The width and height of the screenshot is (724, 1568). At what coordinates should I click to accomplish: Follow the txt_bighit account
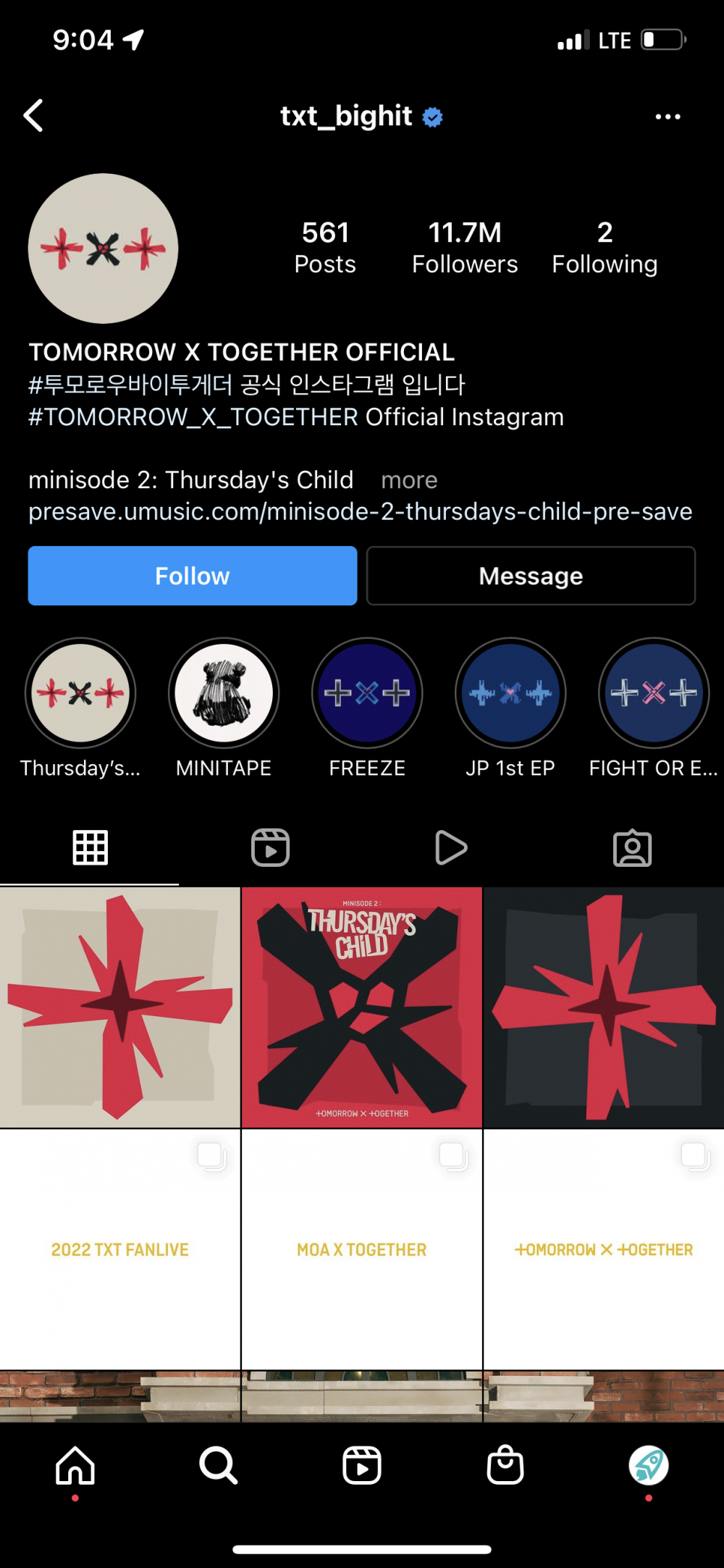[193, 576]
